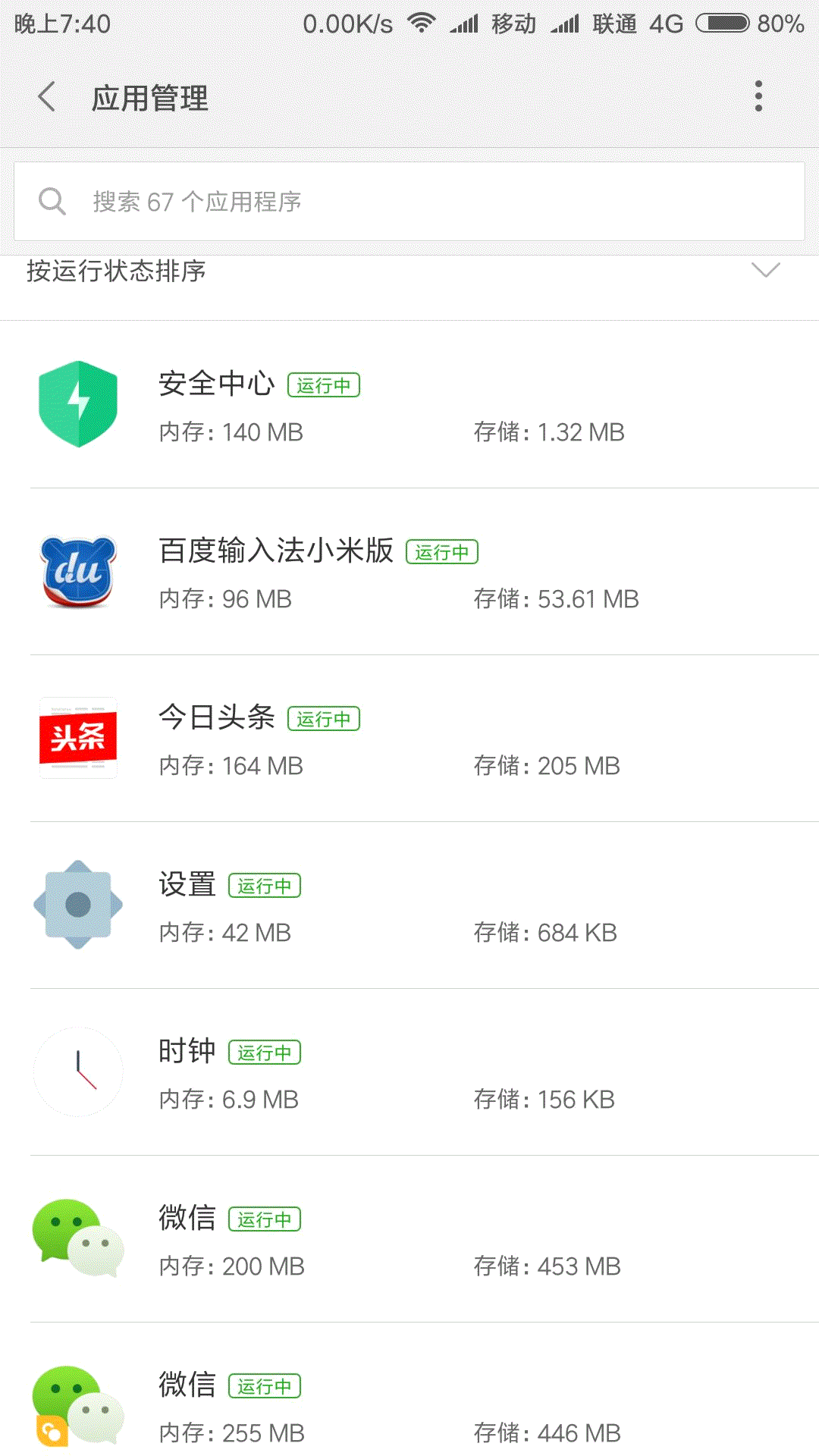This screenshot has height=1456, width=819.
Task: Open the 时钟 app entry
Action: click(409, 1072)
